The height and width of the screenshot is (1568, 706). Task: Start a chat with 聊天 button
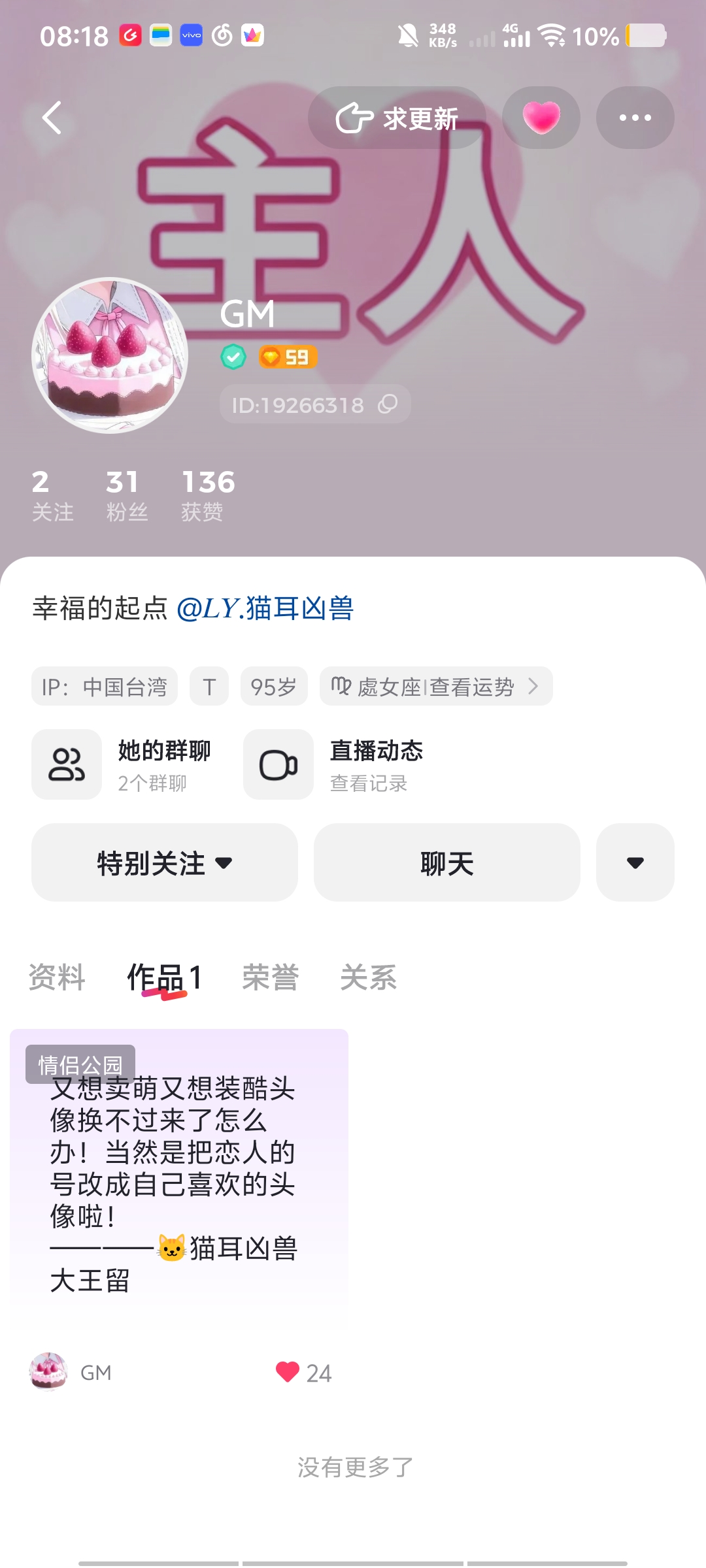click(447, 862)
